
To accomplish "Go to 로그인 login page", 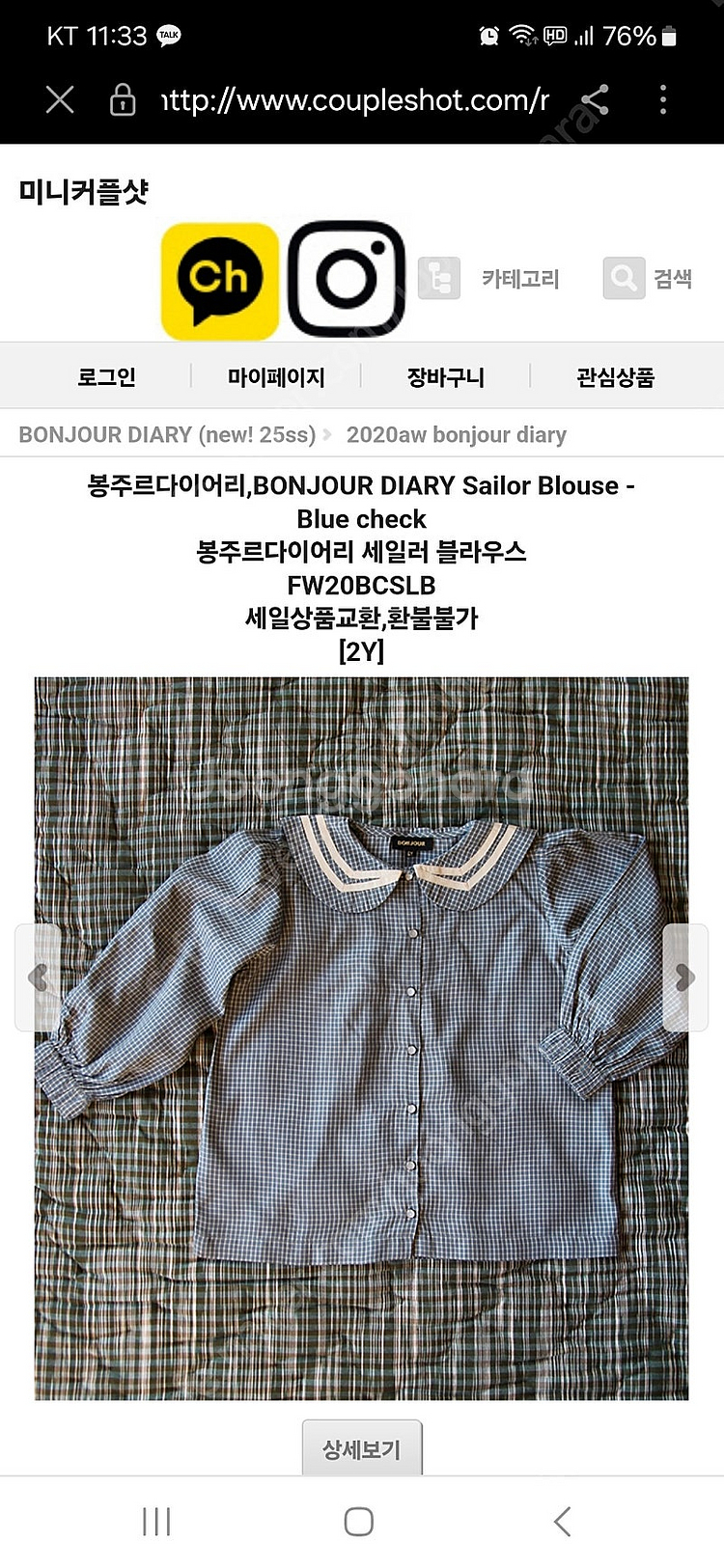I will tap(106, 376).
